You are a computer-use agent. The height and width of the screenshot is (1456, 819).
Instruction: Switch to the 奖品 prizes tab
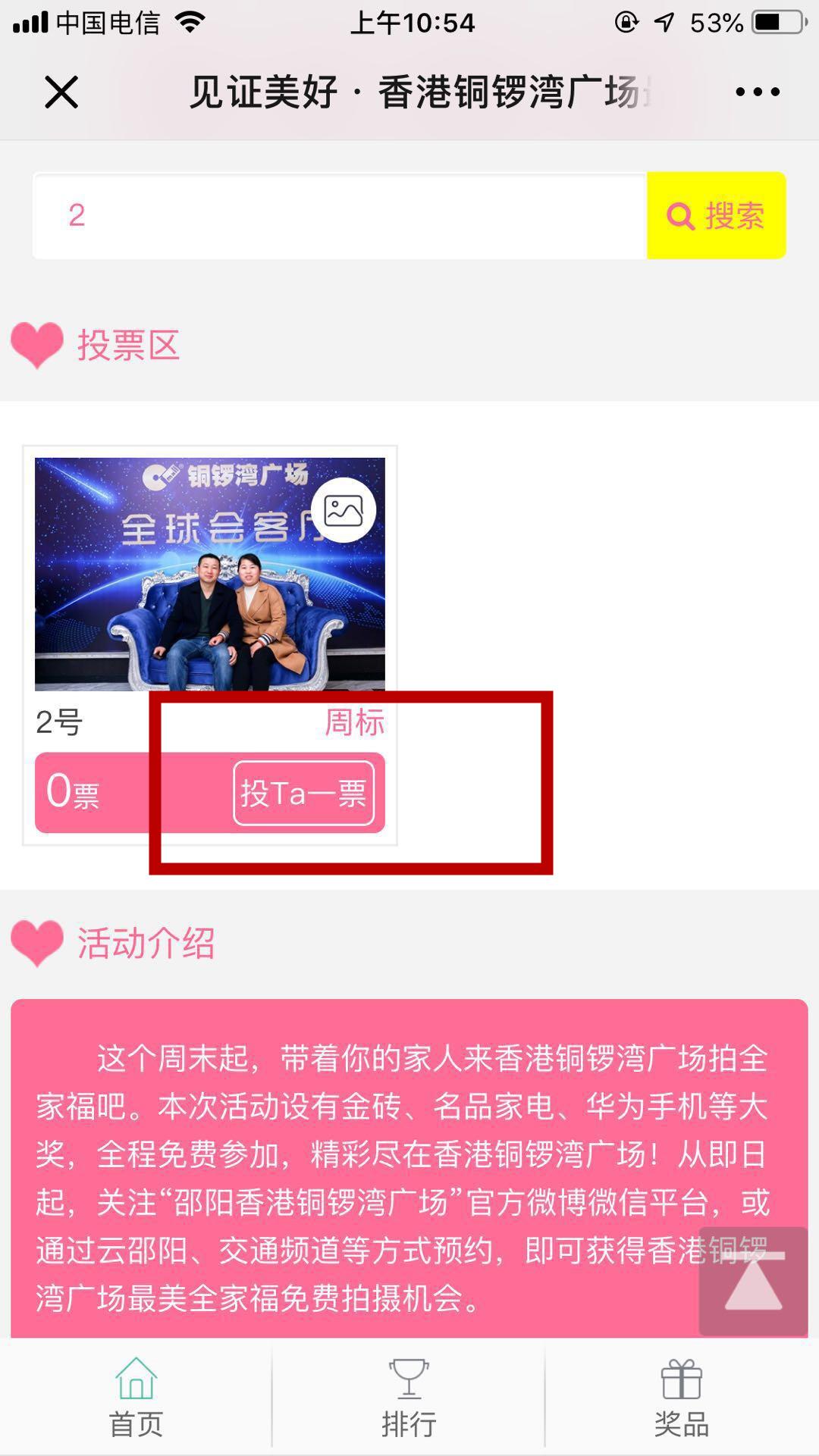[x=681, y=1397]
